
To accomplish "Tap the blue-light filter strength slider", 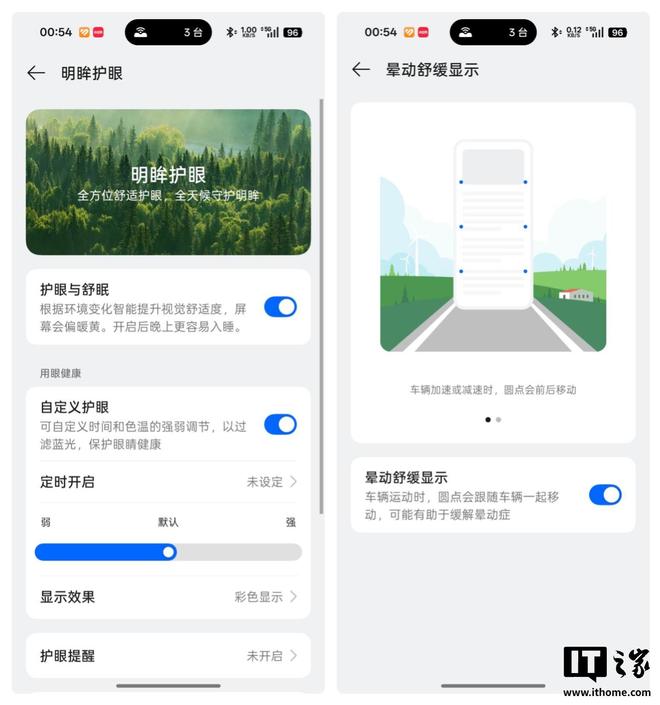I will (x=168, y=552).
